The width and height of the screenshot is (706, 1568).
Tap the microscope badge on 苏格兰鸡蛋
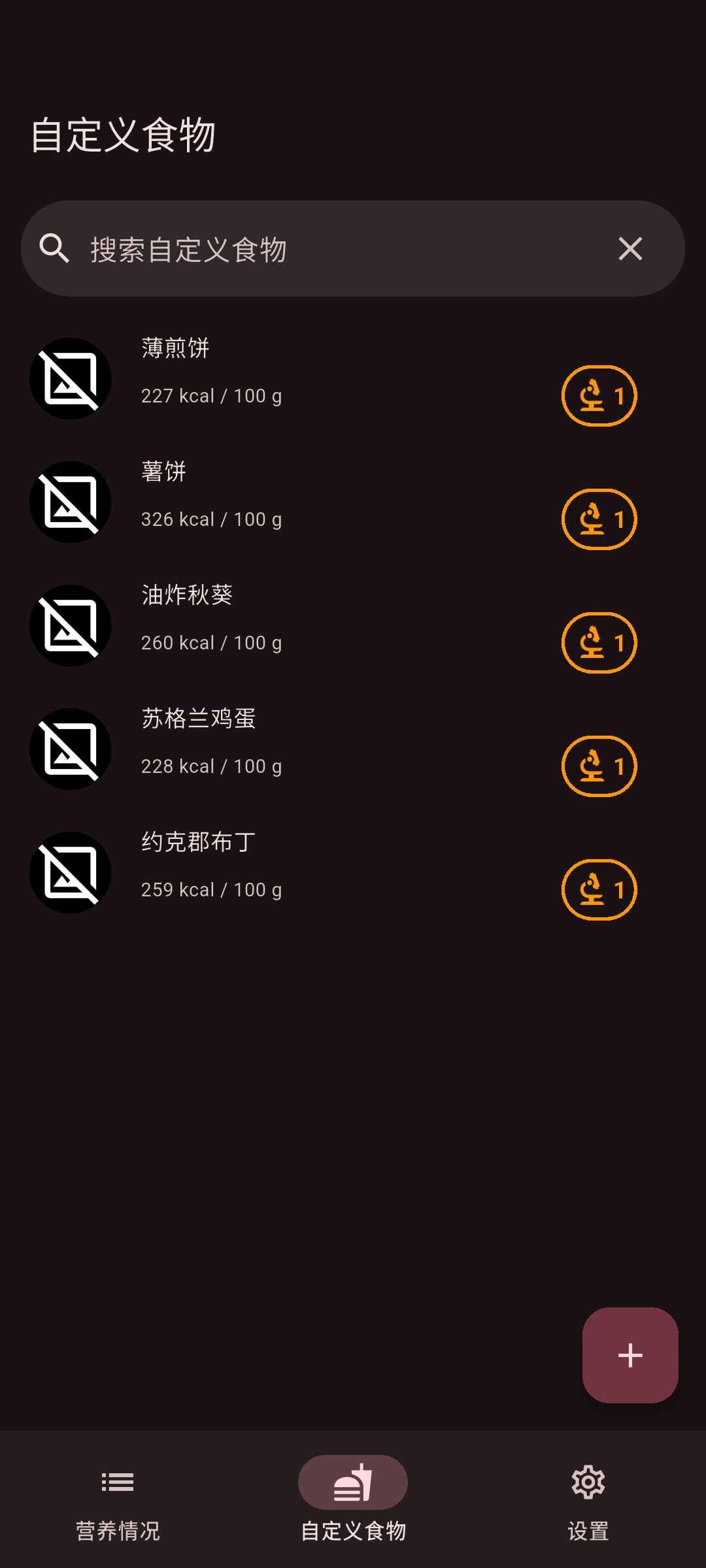[599, 766]
